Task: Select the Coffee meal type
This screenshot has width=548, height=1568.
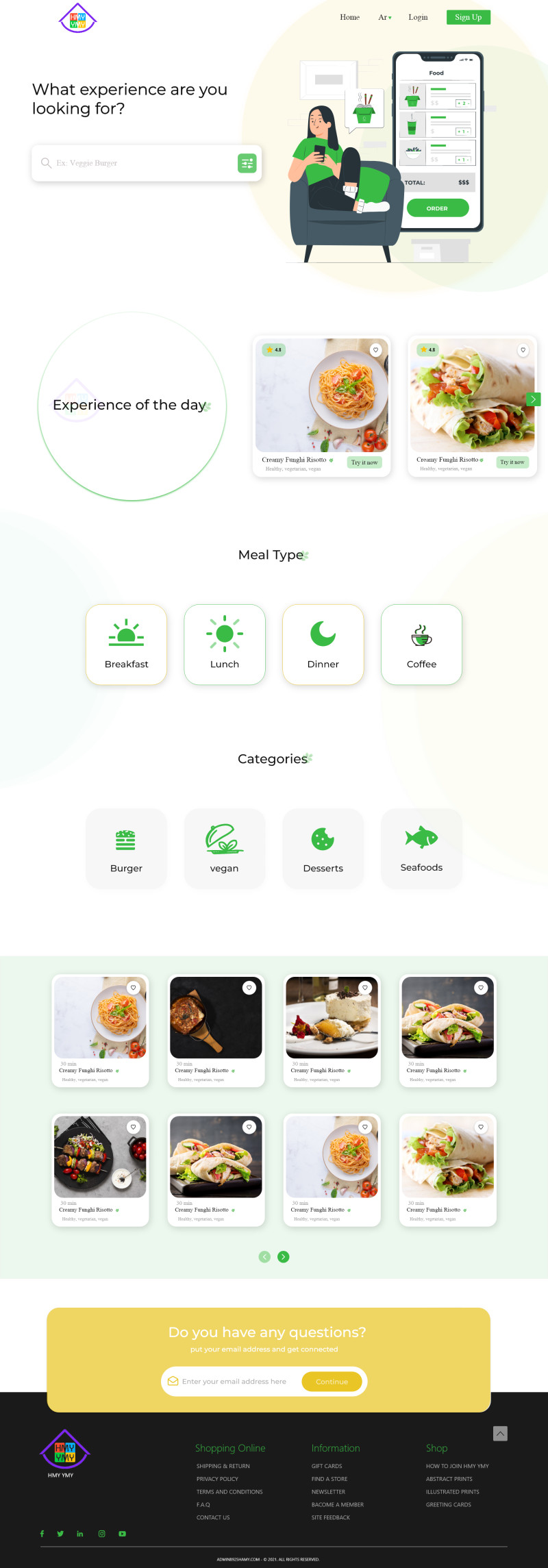Action: pos(421,644)
